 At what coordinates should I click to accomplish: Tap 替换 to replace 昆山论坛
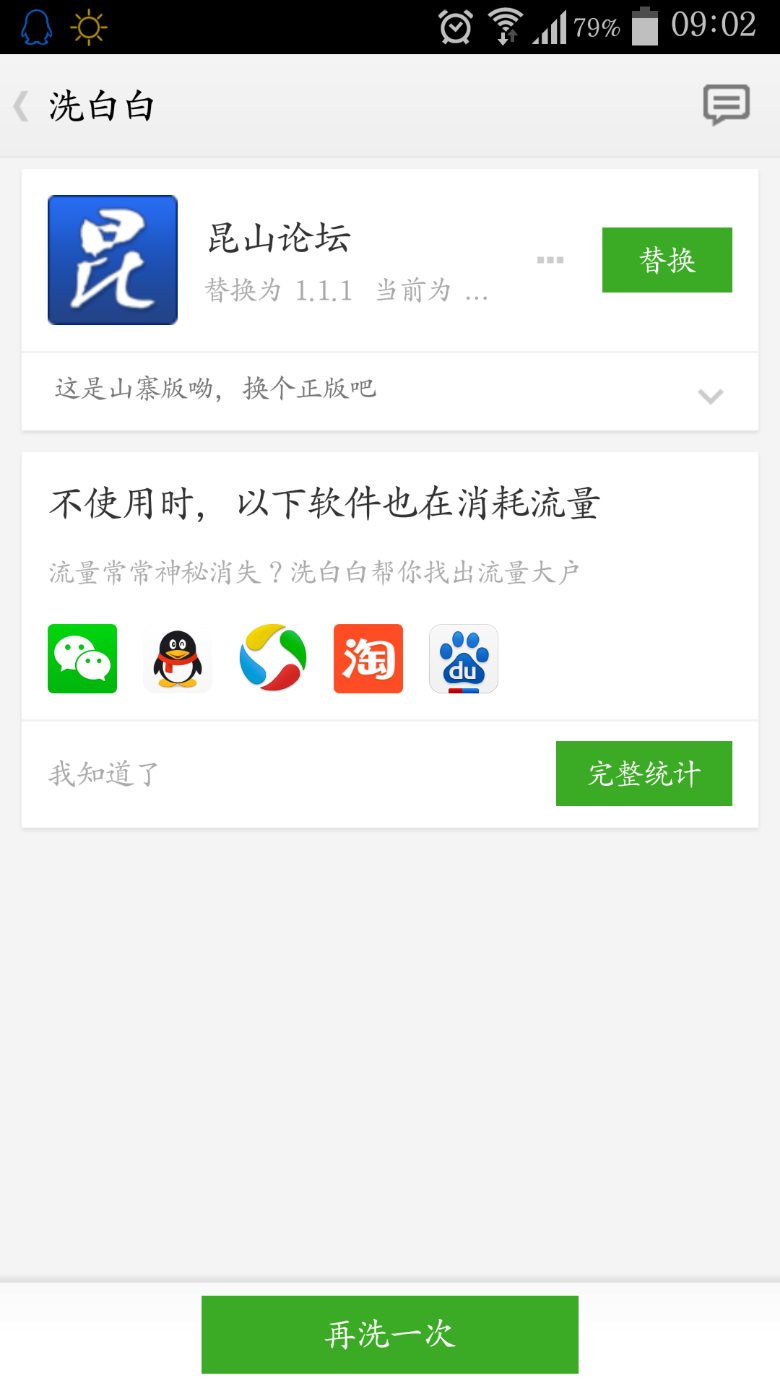point(667,260)
